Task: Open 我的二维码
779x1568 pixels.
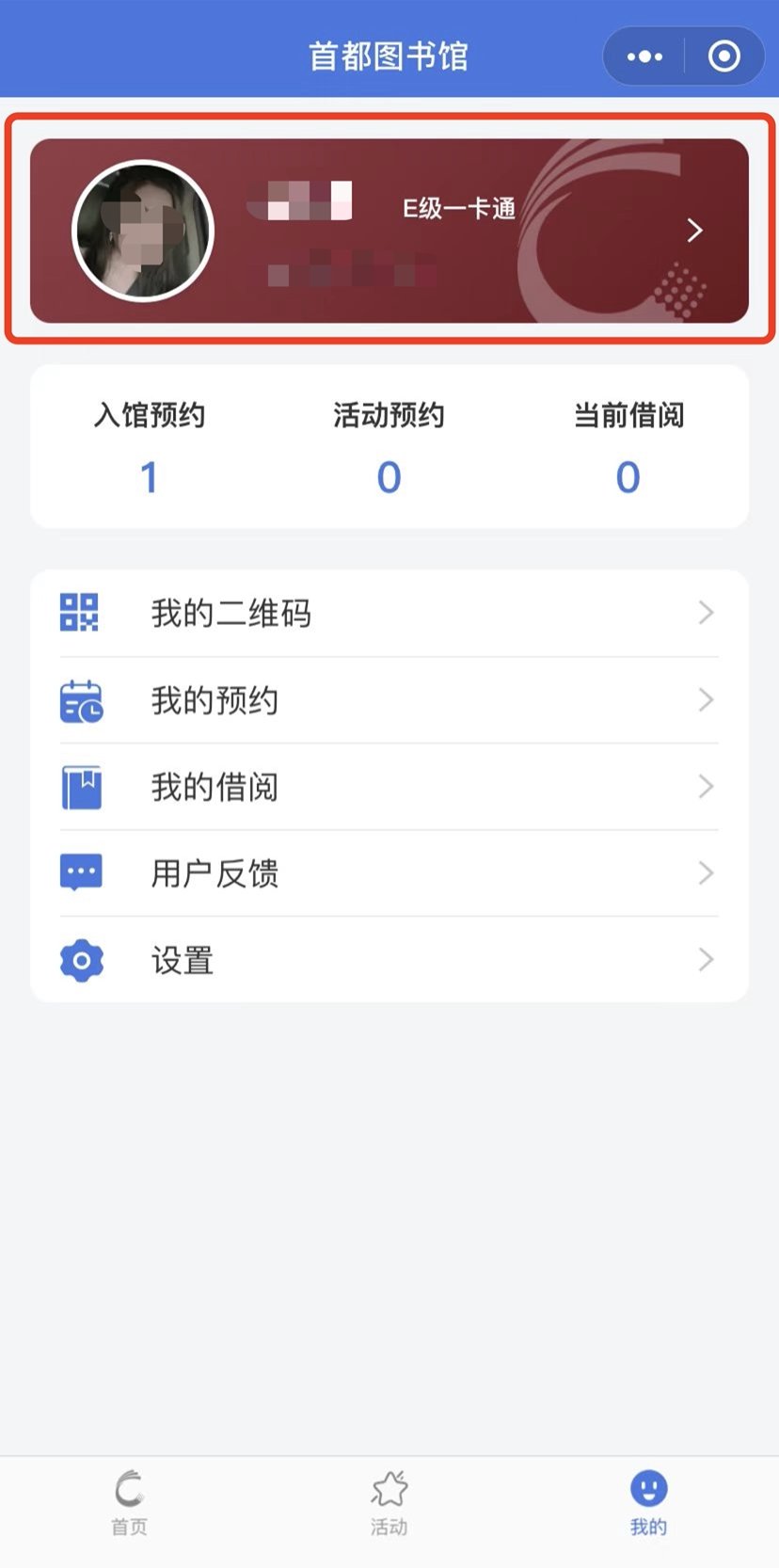Action: point(389,614)
